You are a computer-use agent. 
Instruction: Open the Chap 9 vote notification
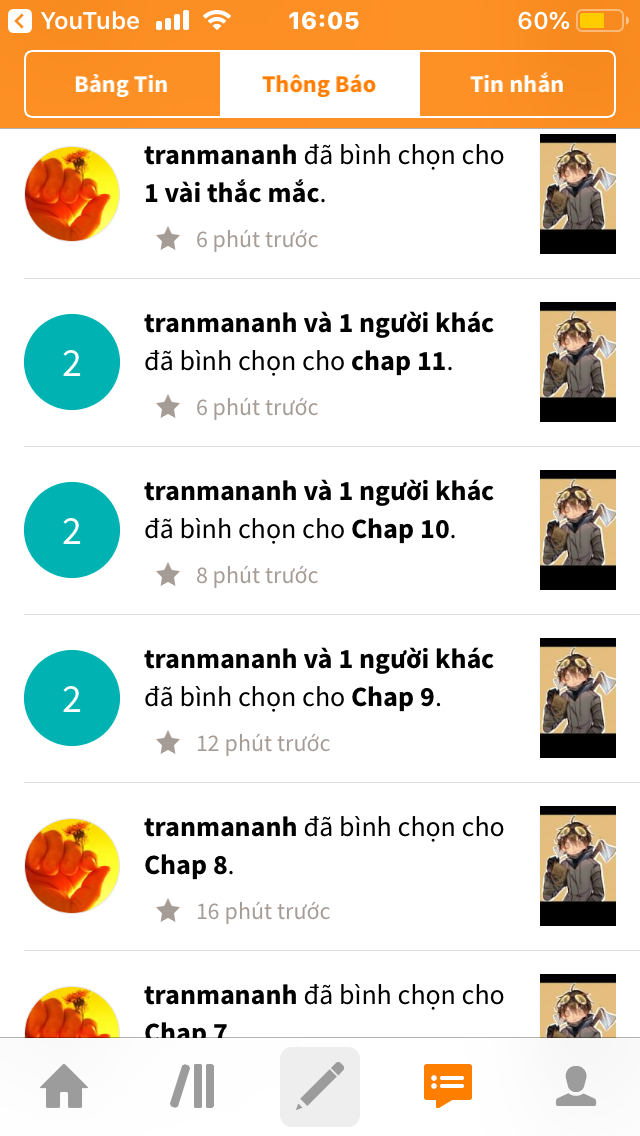tap(325, 698)
